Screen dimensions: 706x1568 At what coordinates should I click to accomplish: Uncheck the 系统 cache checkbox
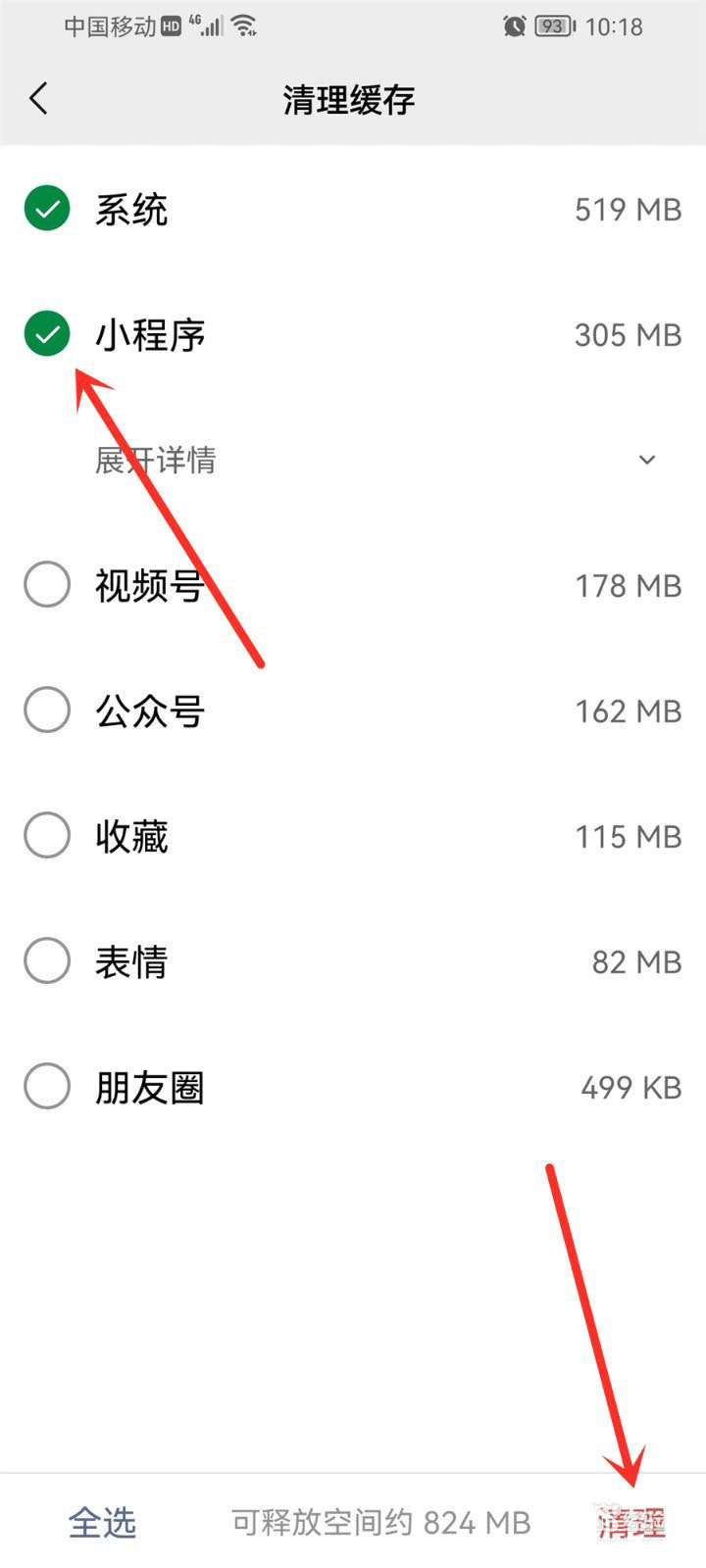(47, 209)
